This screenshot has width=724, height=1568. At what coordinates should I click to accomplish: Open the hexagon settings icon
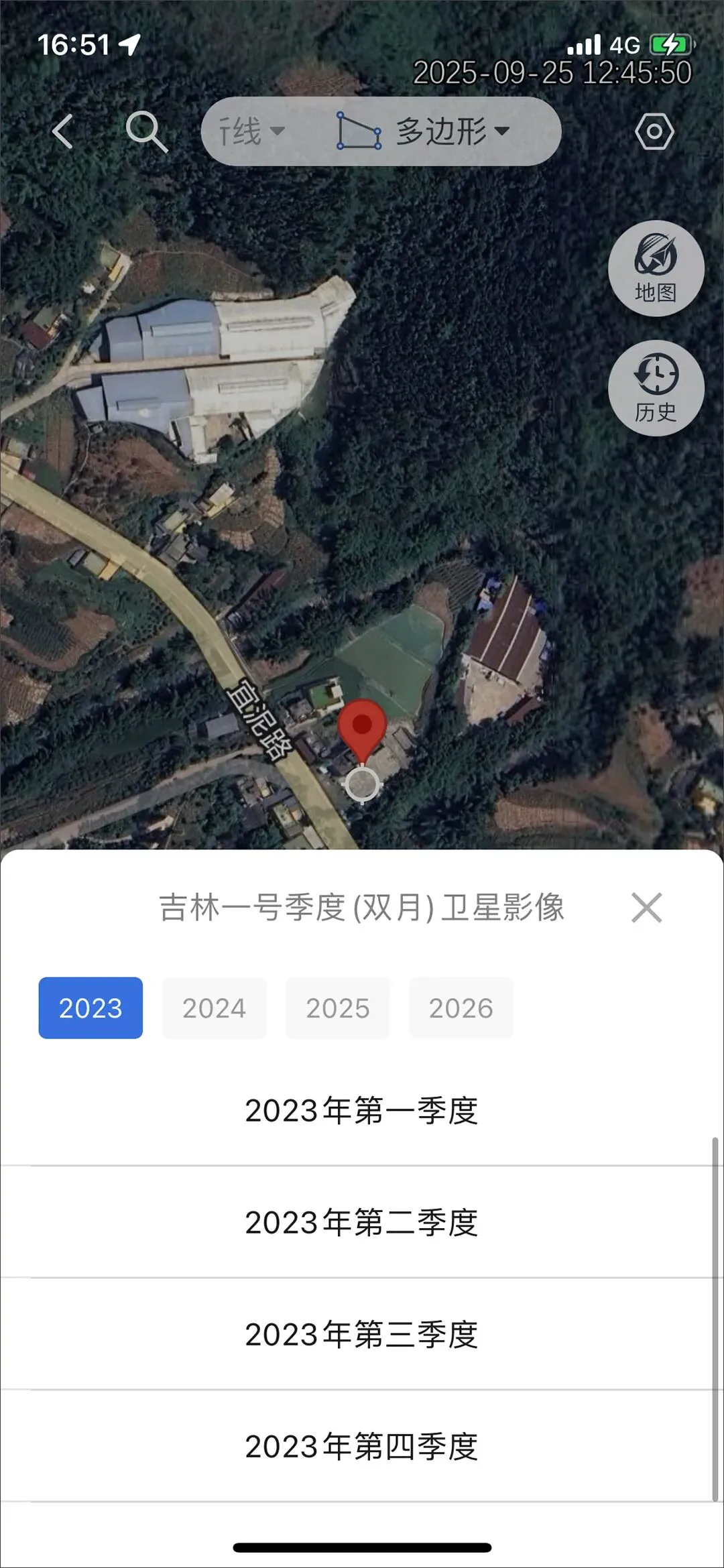pyautogui.click(x=654, y=131)
